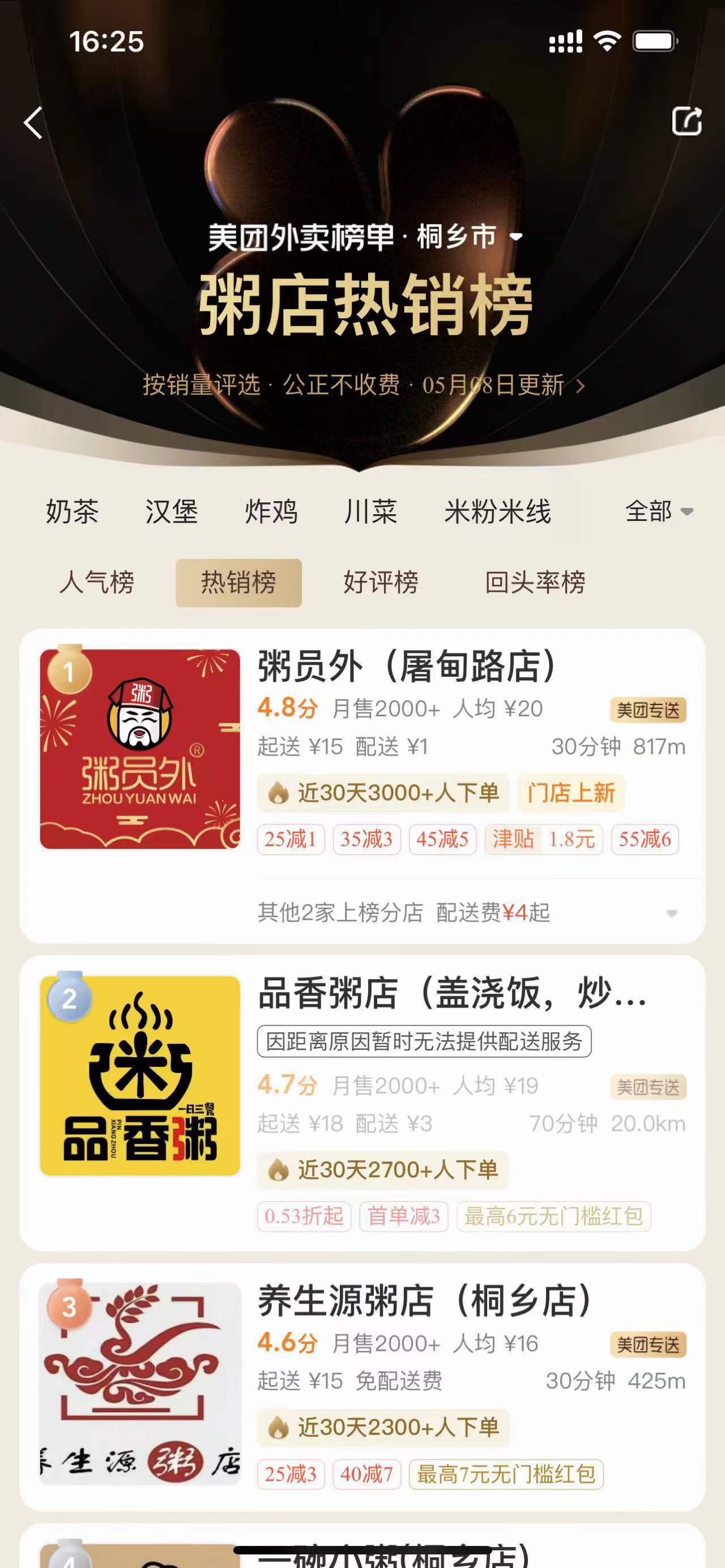725x1568 pixels.
Task: Open 粥员外（屠甸路店）store page
Action: [x=406, y=666]
